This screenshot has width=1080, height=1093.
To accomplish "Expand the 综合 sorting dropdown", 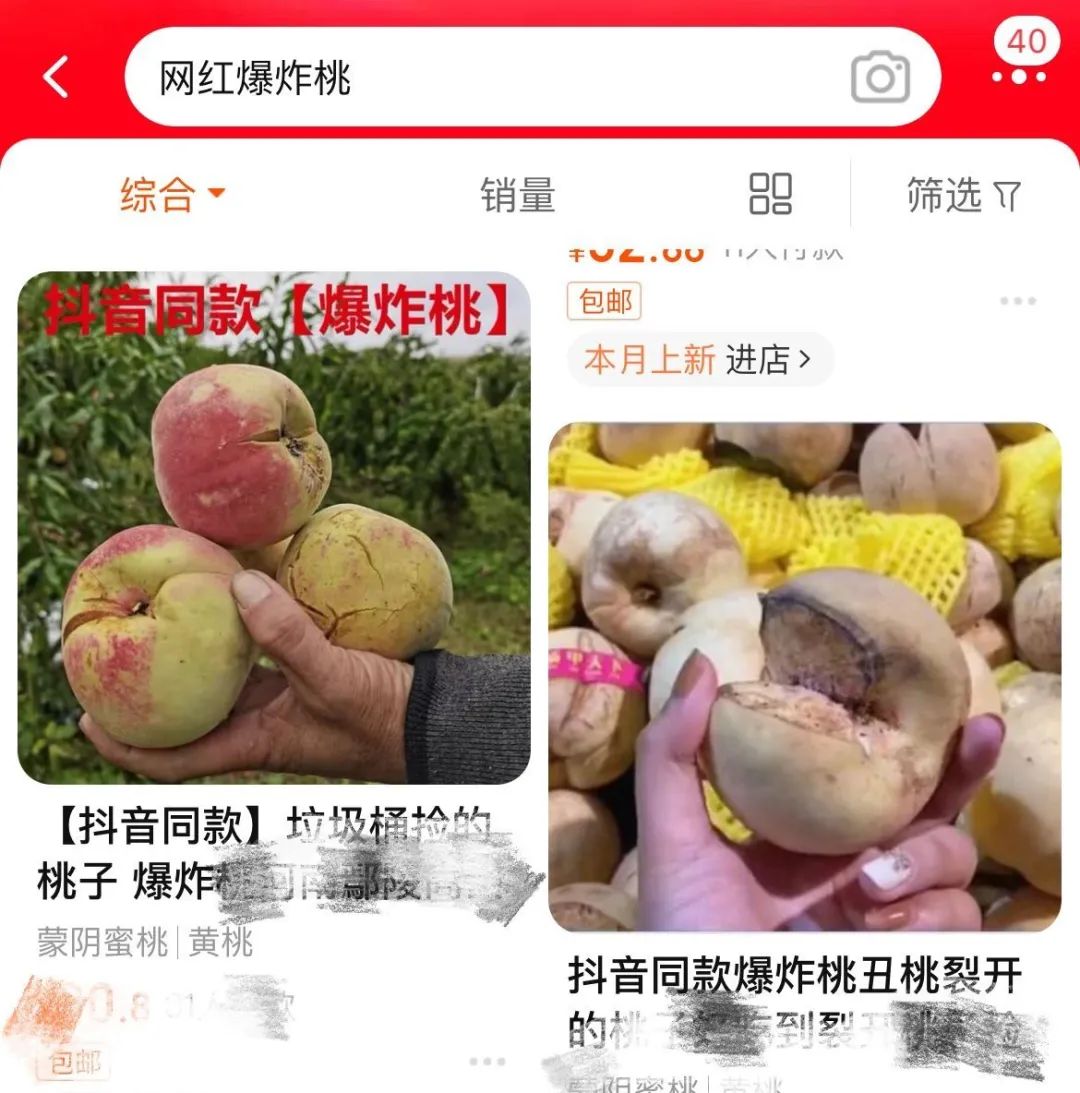I will click(173, 194).
